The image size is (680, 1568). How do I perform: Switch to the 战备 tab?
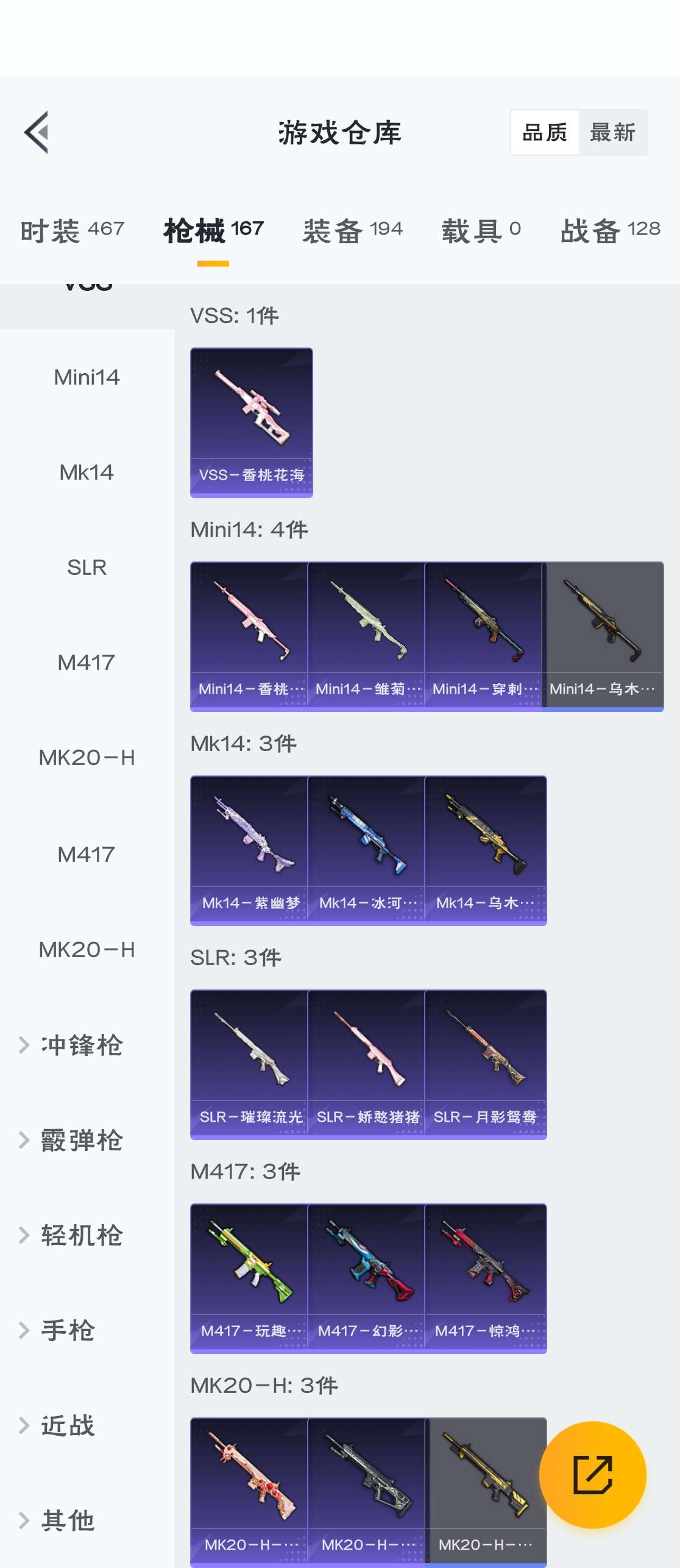click(x=610, y=230)
